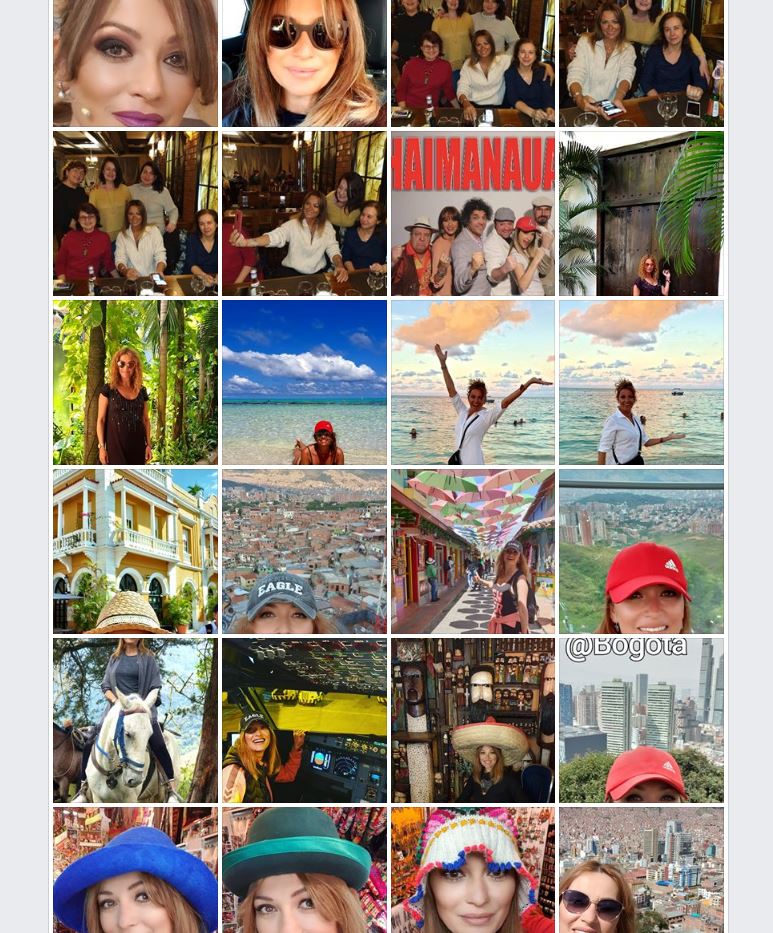Open the close-up photo with purple lipstick
This screenshot has height=933, width=773.
(135, 62)
